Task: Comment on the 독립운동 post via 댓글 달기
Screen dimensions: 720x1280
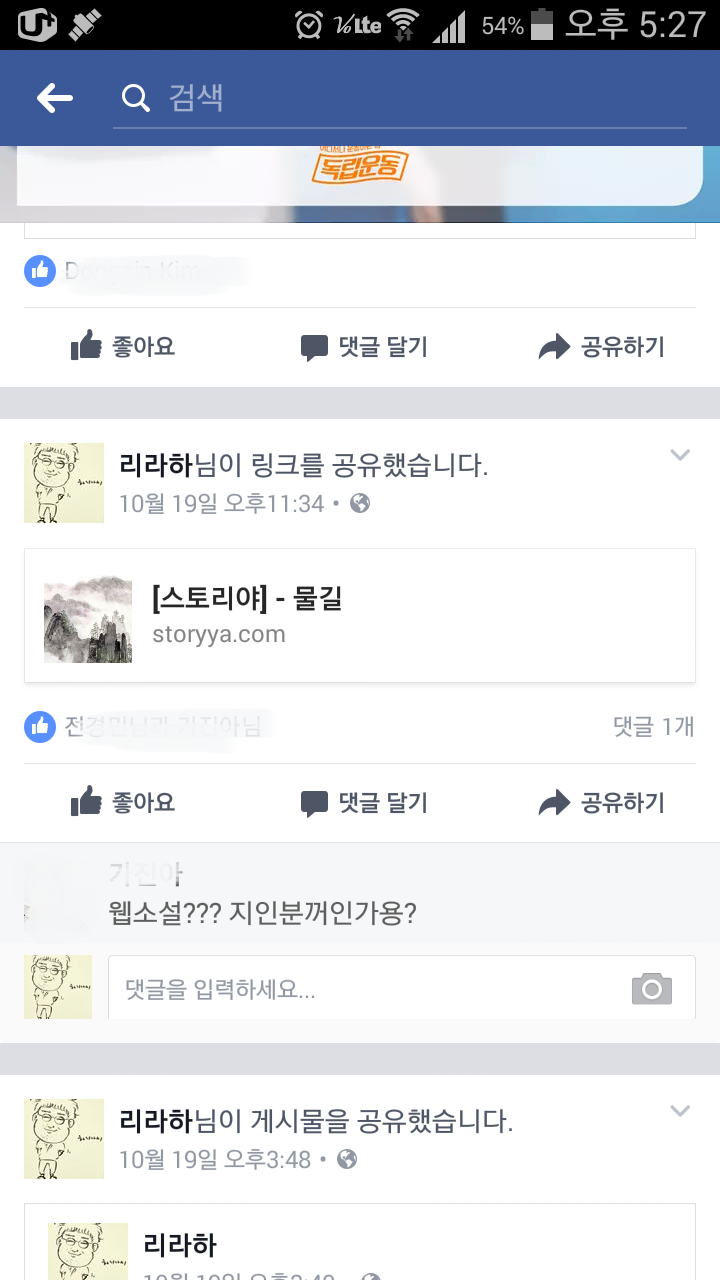Action: [x=364, y=347]
